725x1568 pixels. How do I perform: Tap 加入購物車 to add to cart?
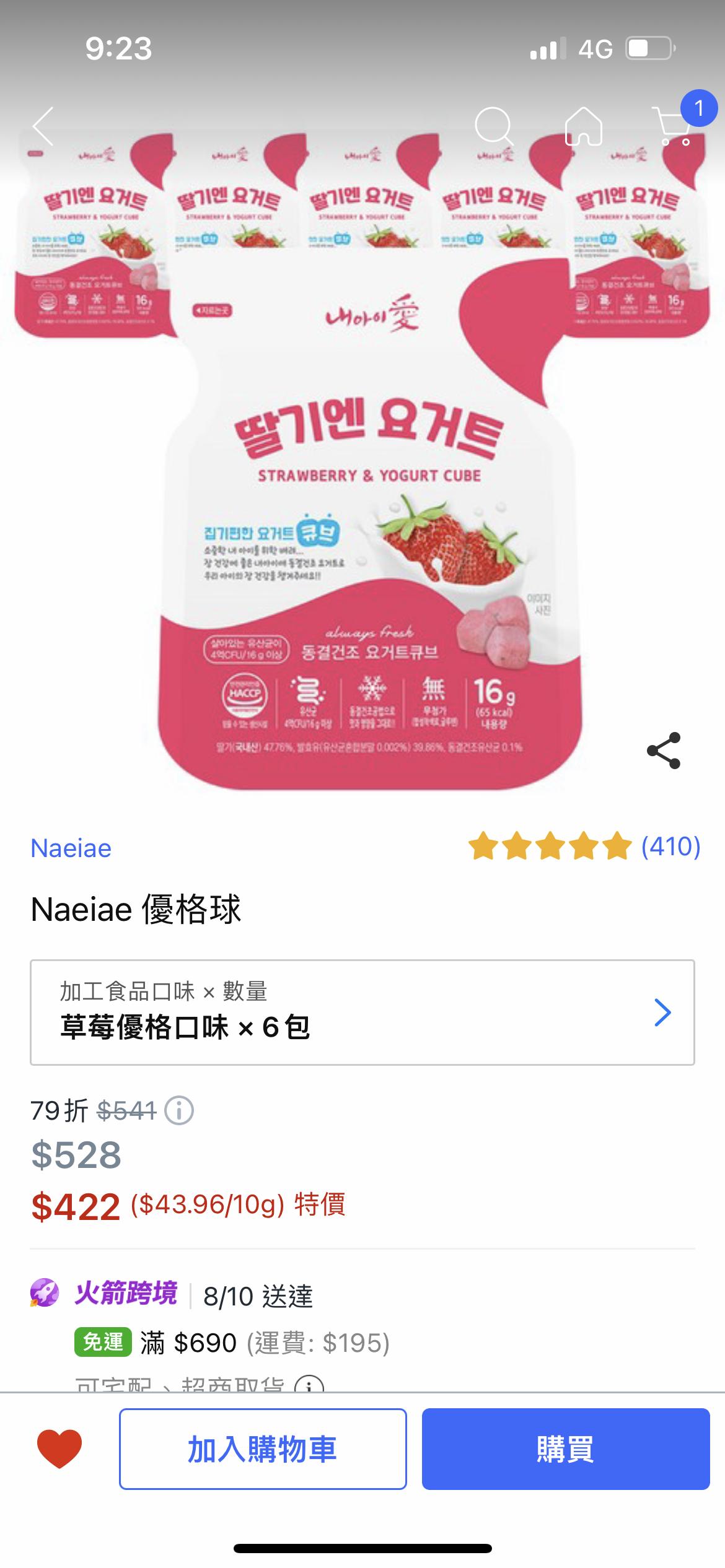pos(263,1449)
